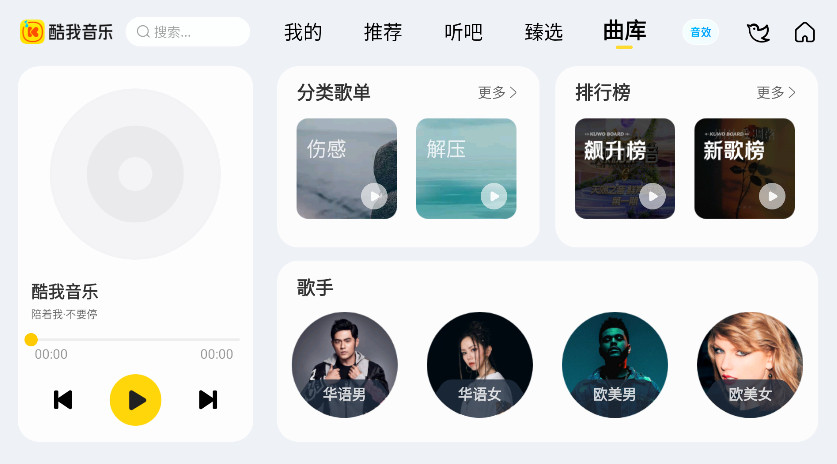Open the 听吧 tab
Screen dimensions: 837x464
point(463,32)
